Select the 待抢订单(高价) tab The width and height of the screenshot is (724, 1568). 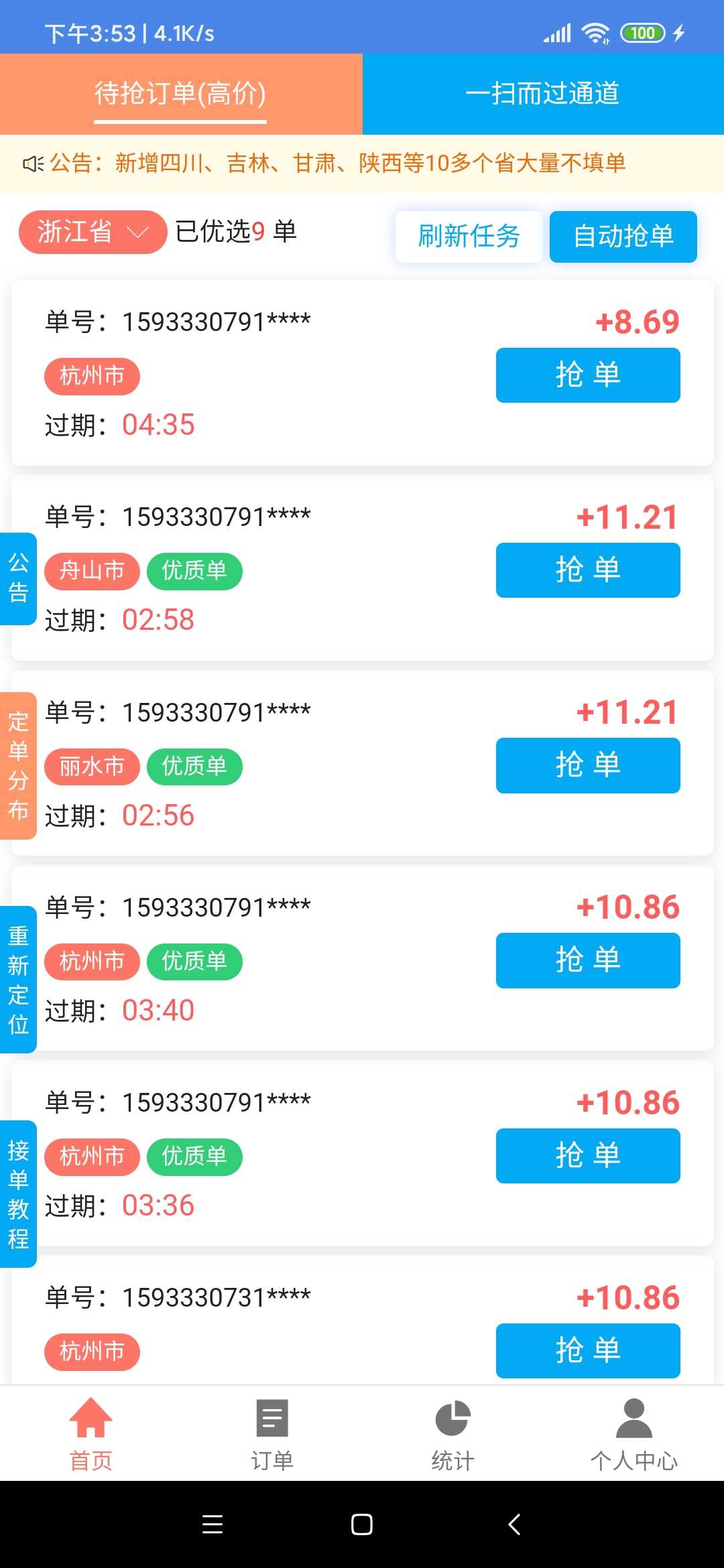[181, 94]
